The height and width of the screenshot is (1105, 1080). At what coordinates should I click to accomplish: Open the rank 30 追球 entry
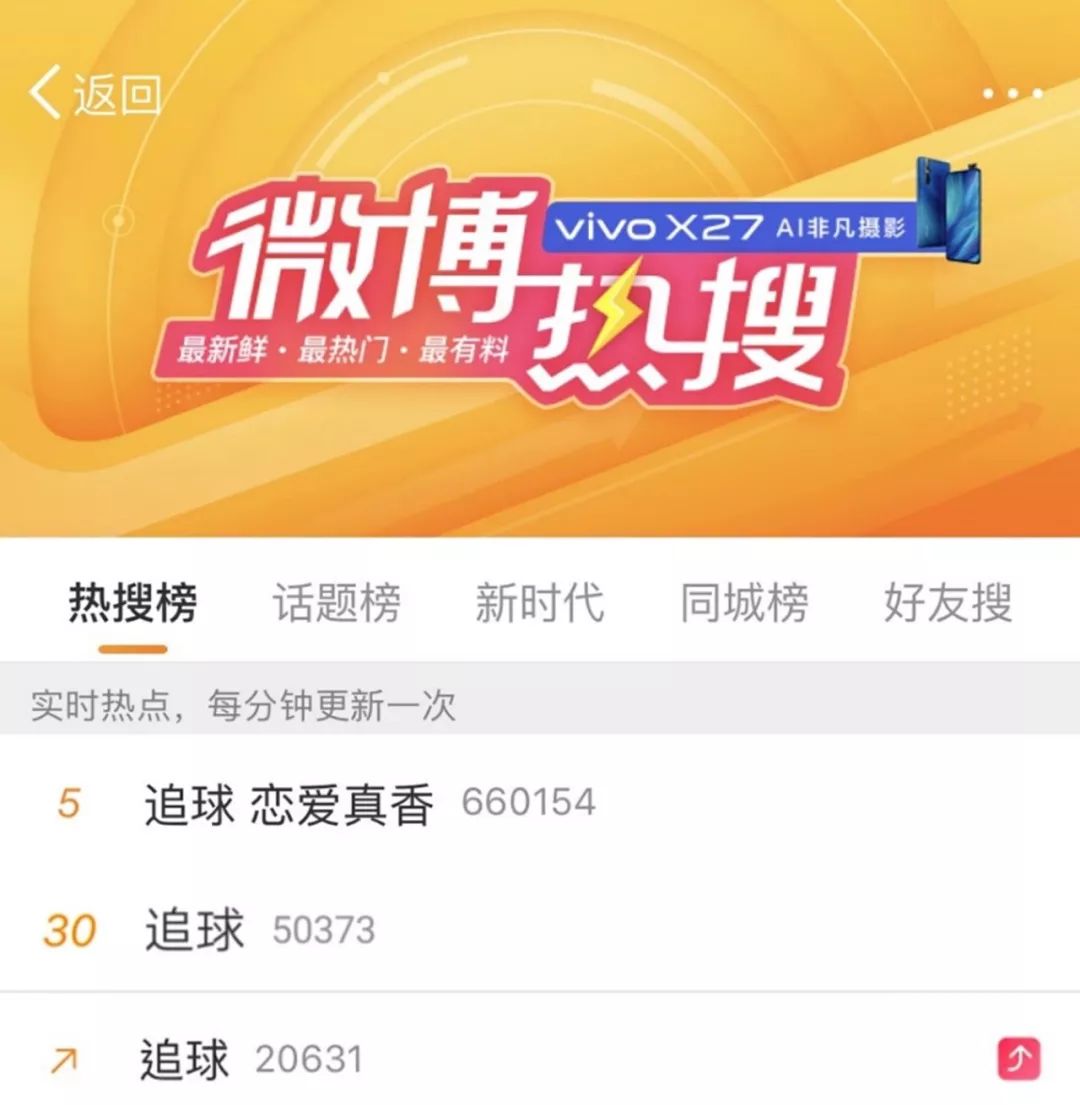click(x=195, y=931)
